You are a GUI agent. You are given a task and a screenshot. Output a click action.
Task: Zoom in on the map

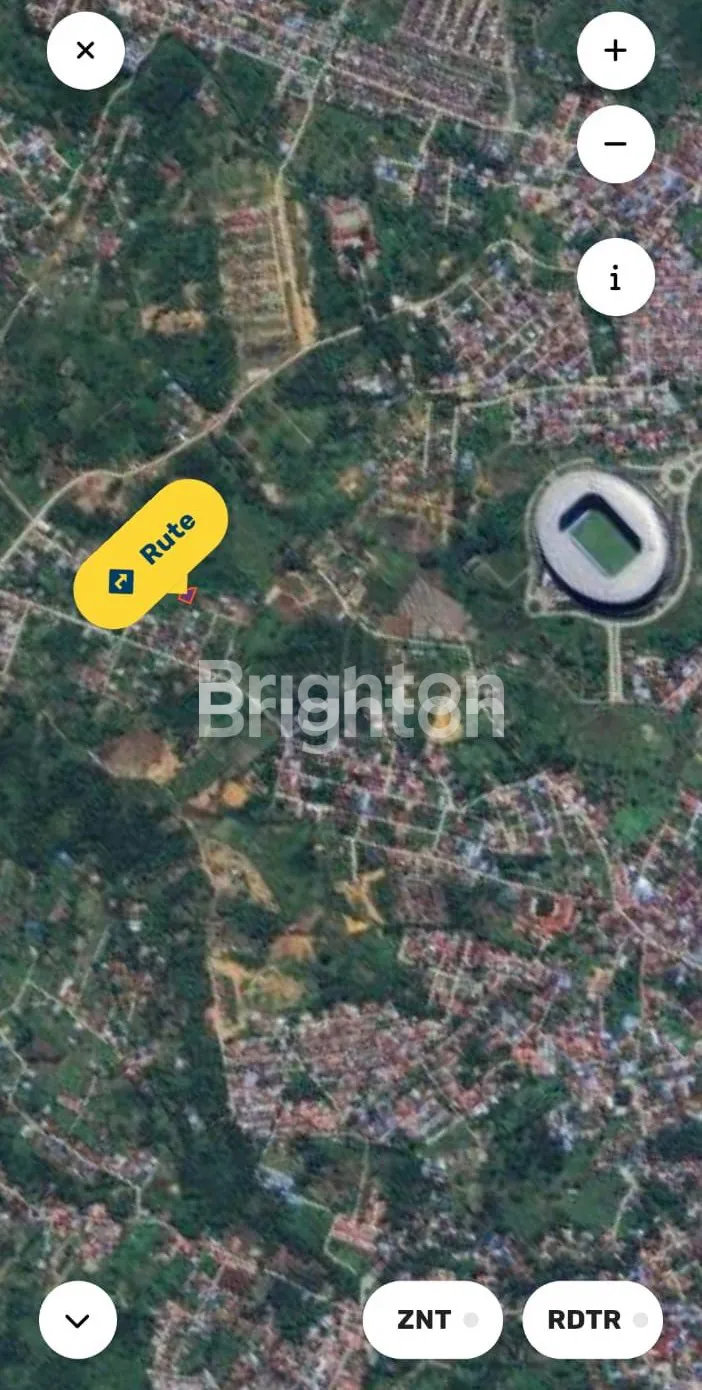pyautogui.click(x=616, y=50)
